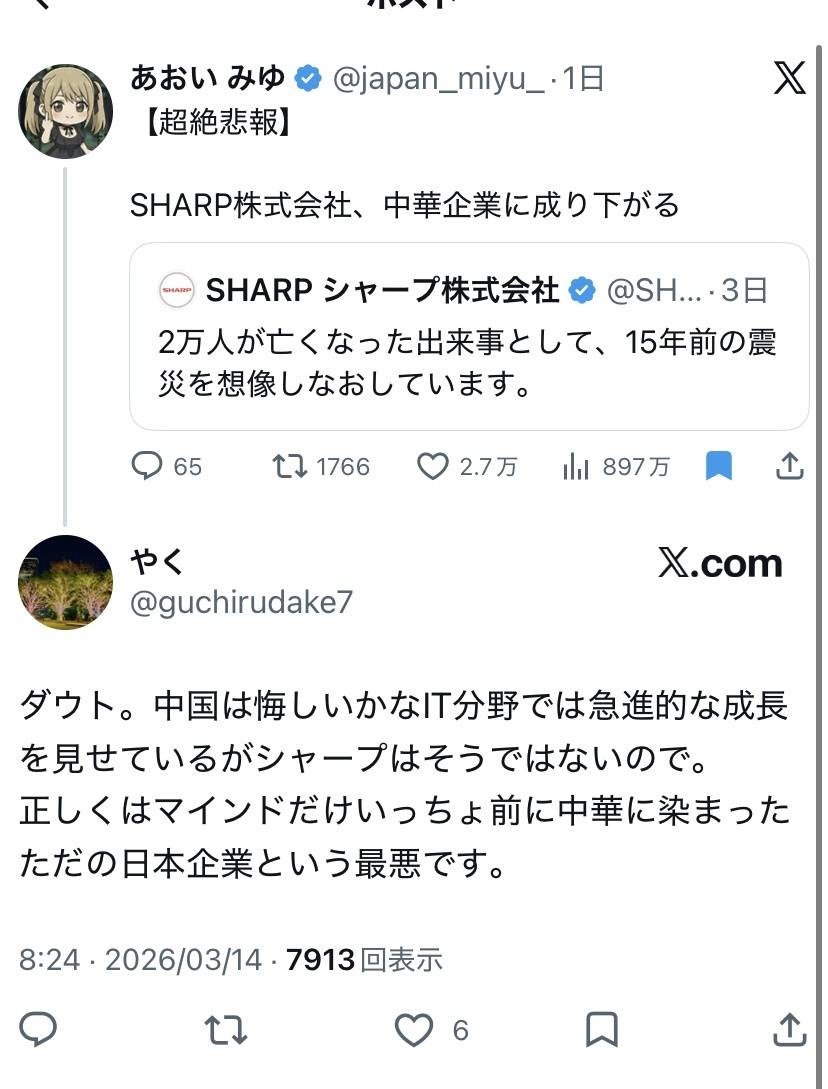This screenshot has height=1089, width=828.
Task: Repost やく's reply
Action: (x=225, y=1029)
